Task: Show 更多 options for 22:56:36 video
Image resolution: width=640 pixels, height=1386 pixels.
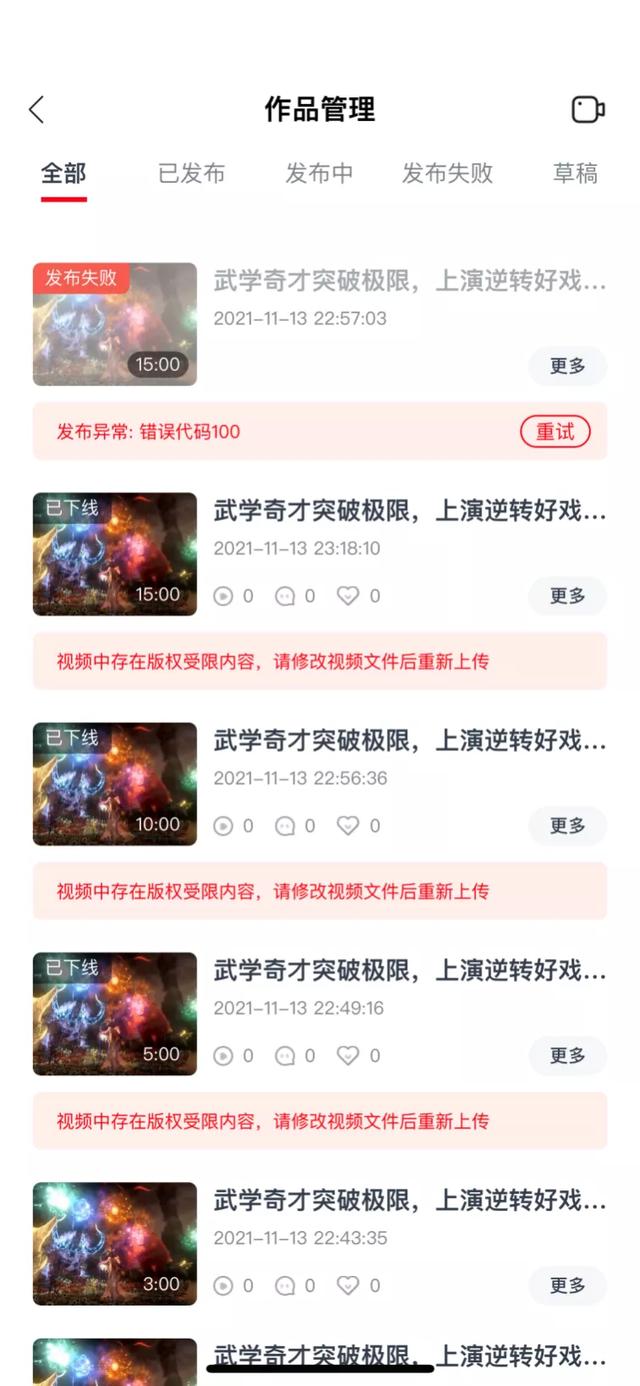Action: tap(567, 826)
